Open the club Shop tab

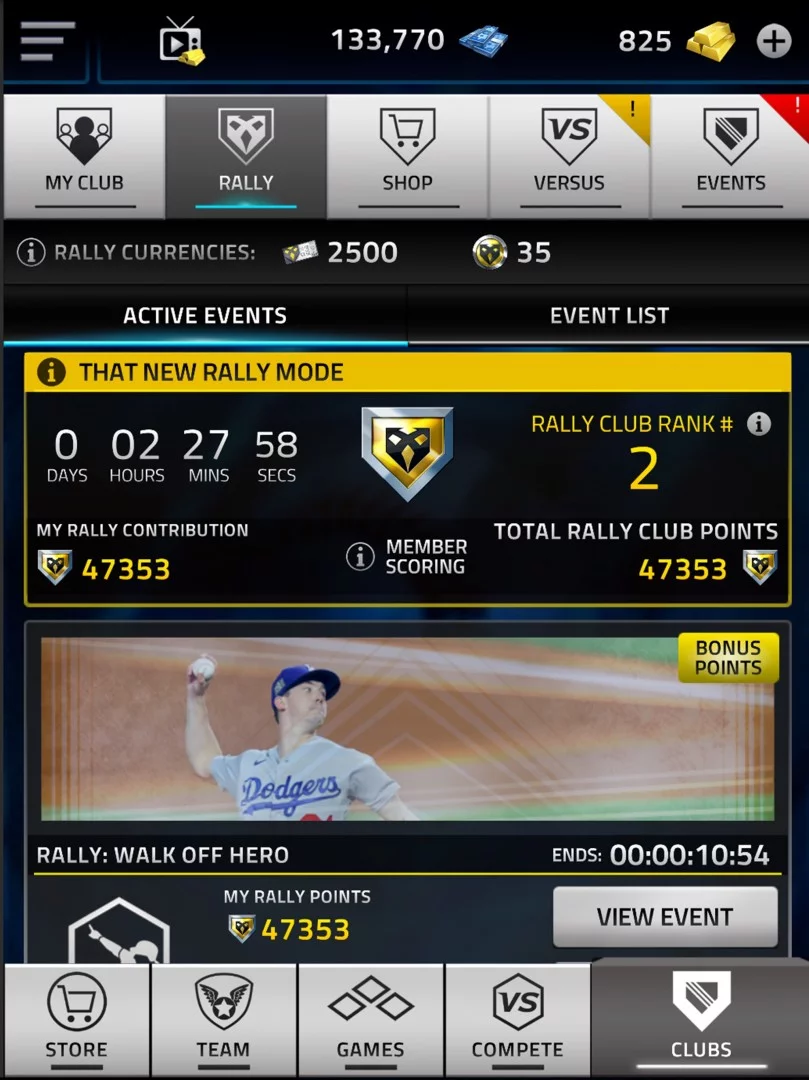[407, 156]
